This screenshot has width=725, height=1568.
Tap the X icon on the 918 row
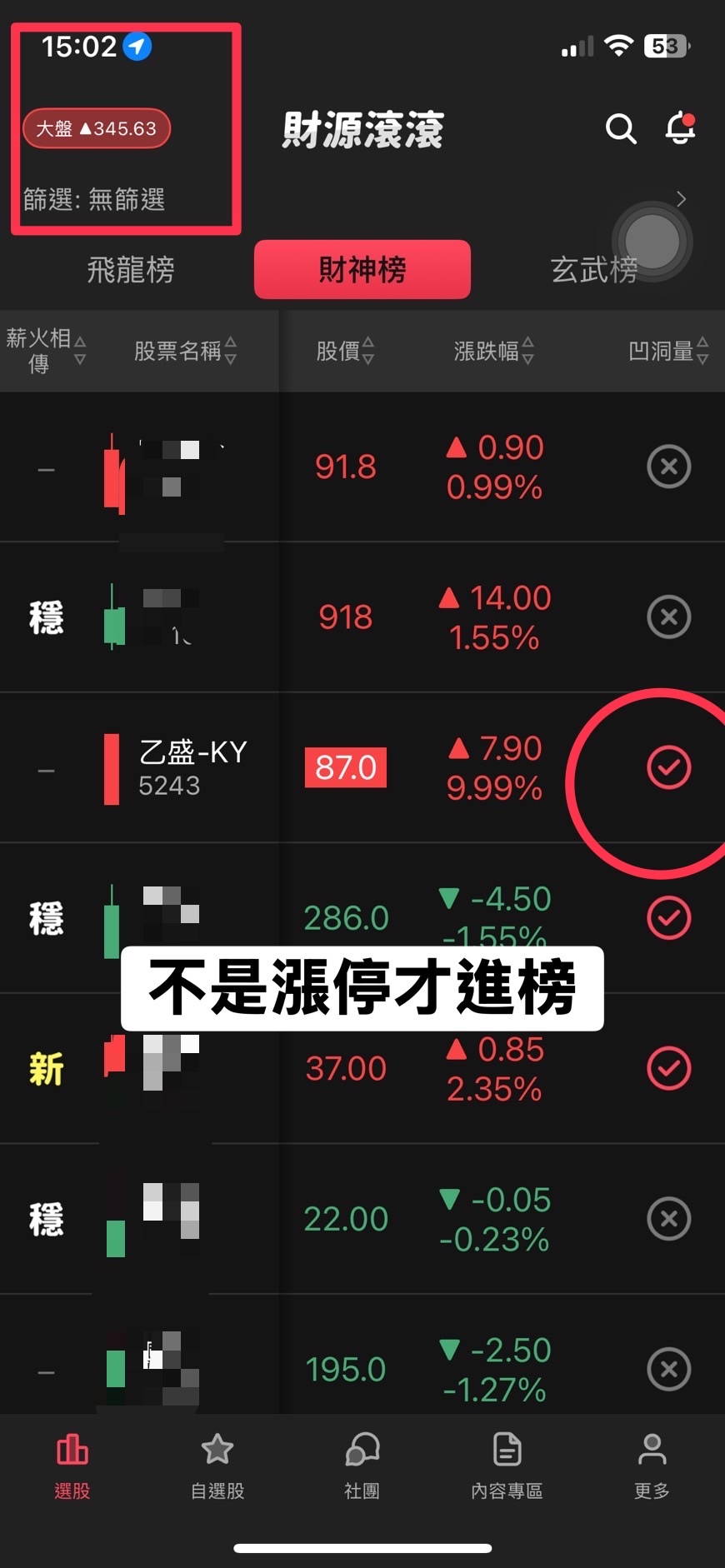tap(668, 617)
